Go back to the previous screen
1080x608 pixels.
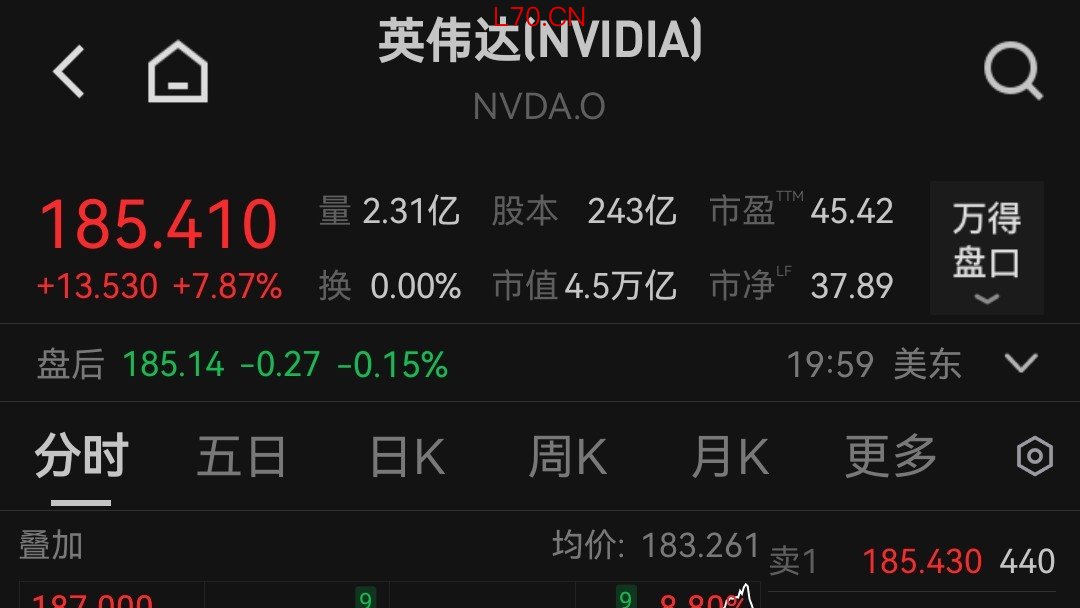70,73
